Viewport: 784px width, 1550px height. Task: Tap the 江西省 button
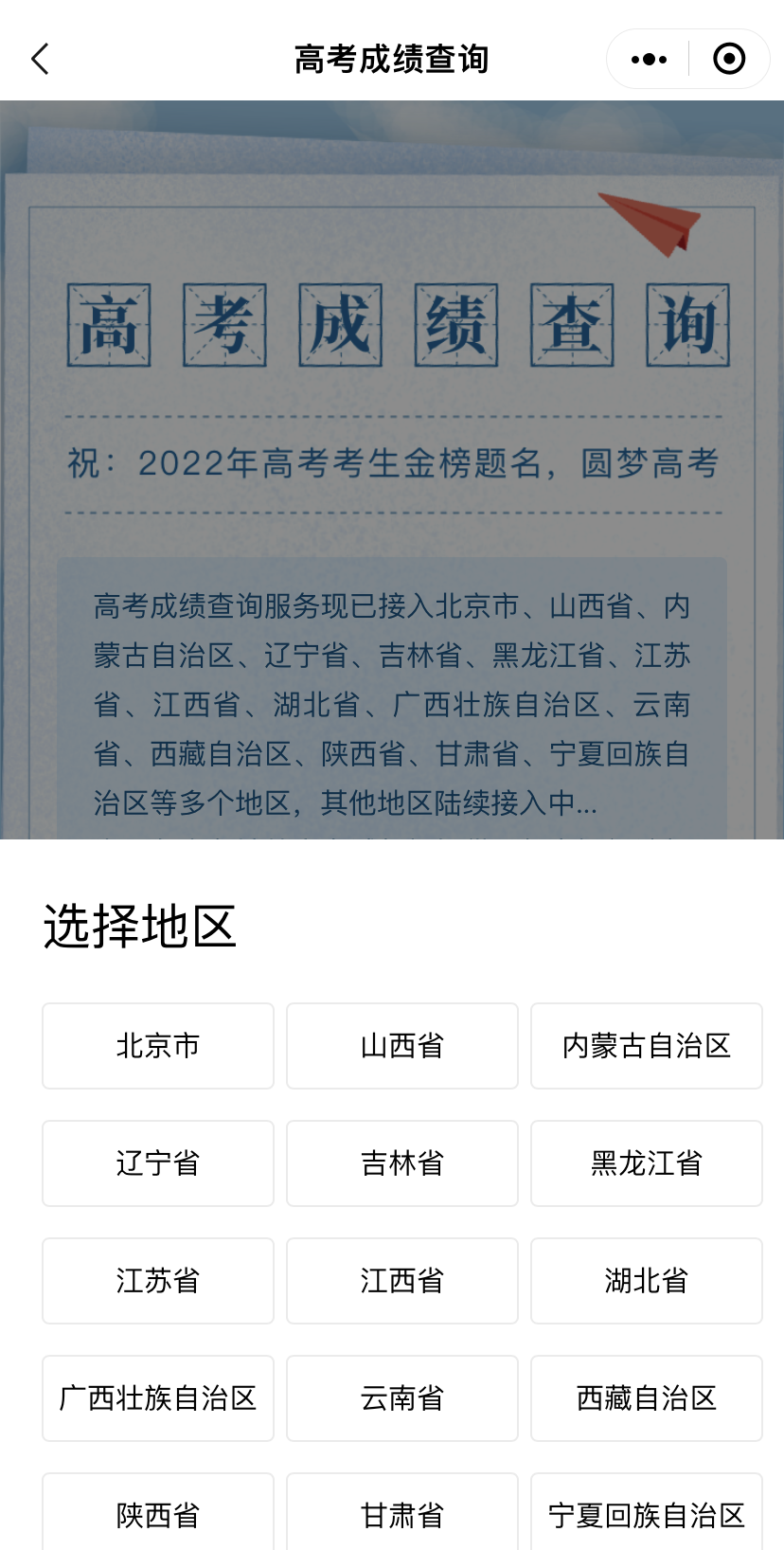(x=402, y=1281)
